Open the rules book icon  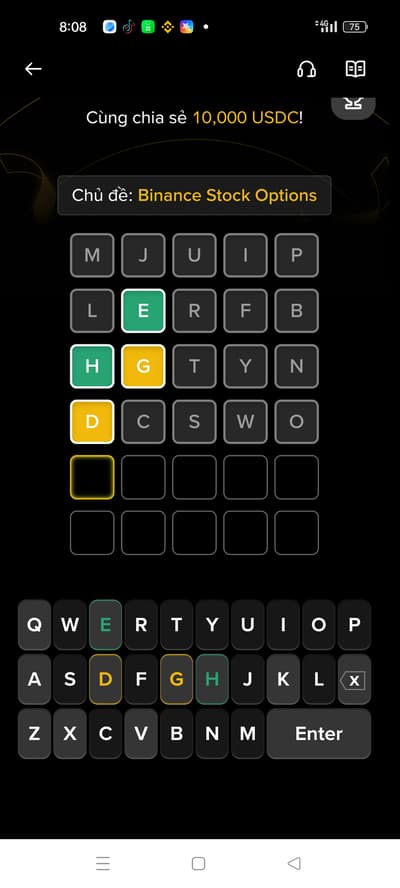[x=355, y=69]
